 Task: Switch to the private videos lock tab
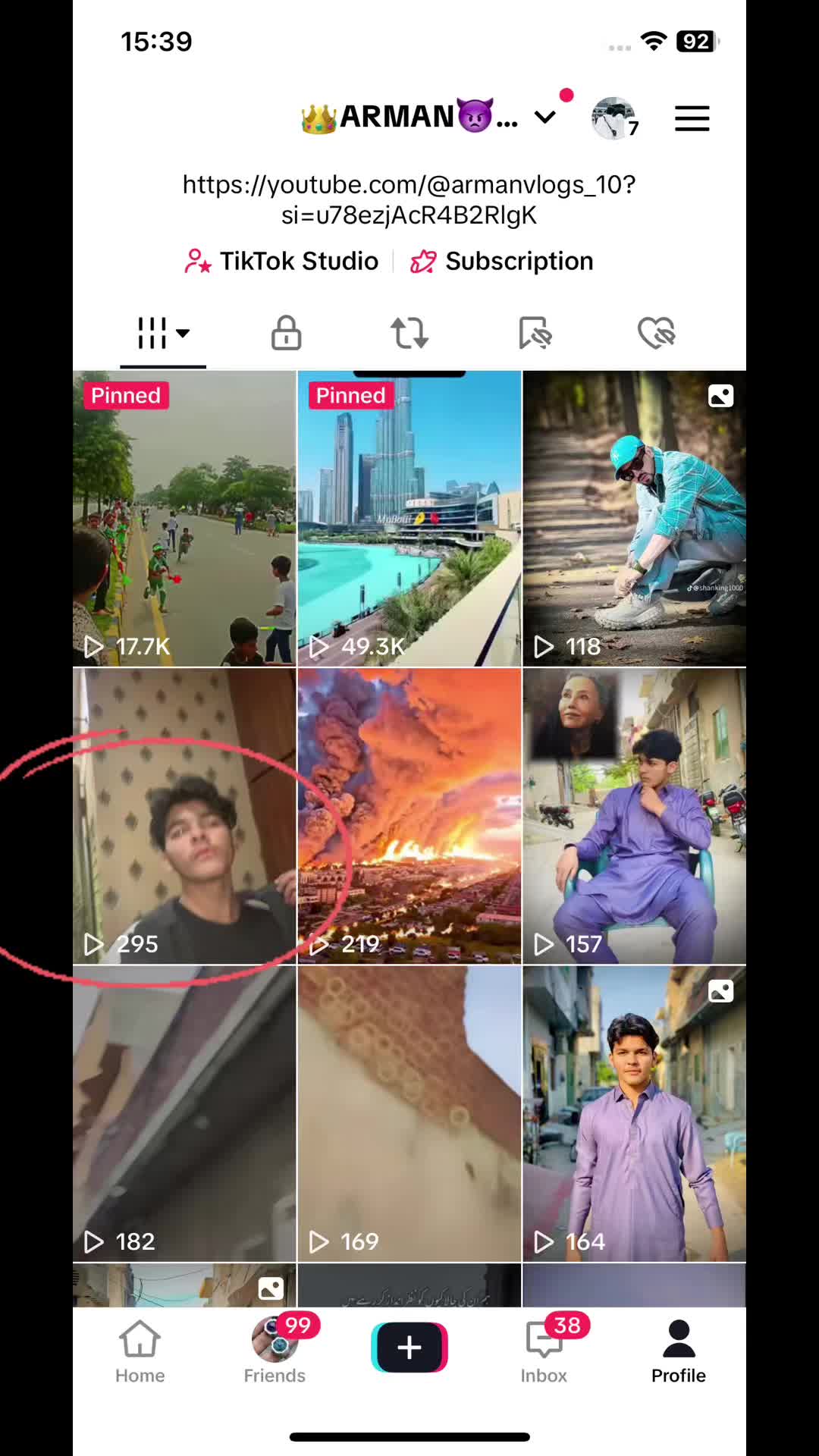point(286,333)
